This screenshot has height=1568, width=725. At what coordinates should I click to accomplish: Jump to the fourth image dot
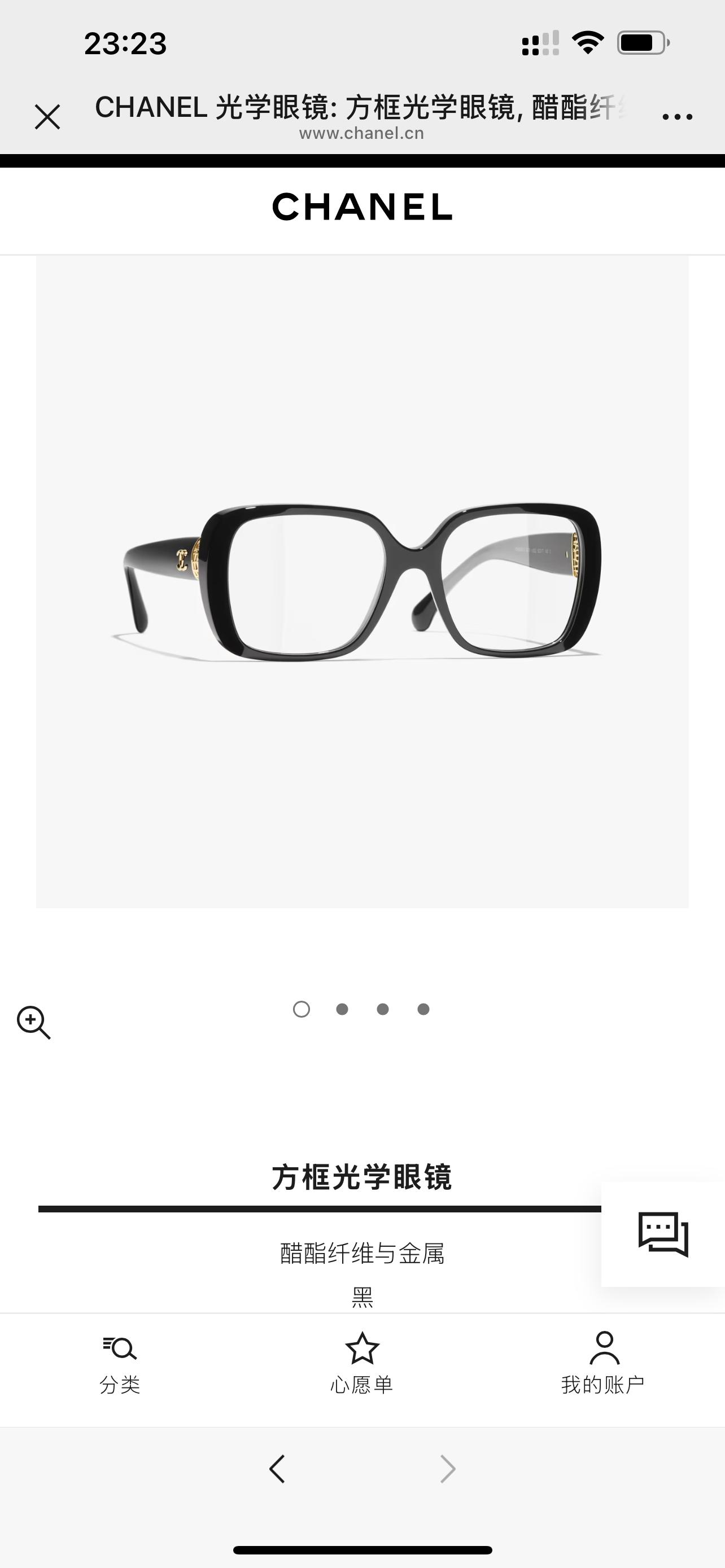pos(423,1009)
